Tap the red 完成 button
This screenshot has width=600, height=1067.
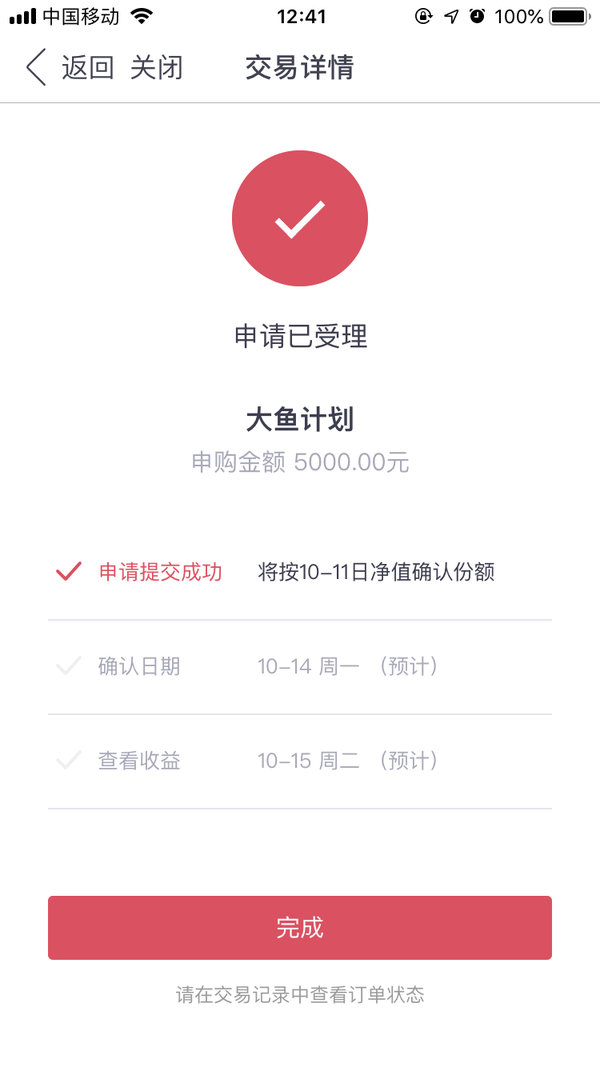[299, 928]
